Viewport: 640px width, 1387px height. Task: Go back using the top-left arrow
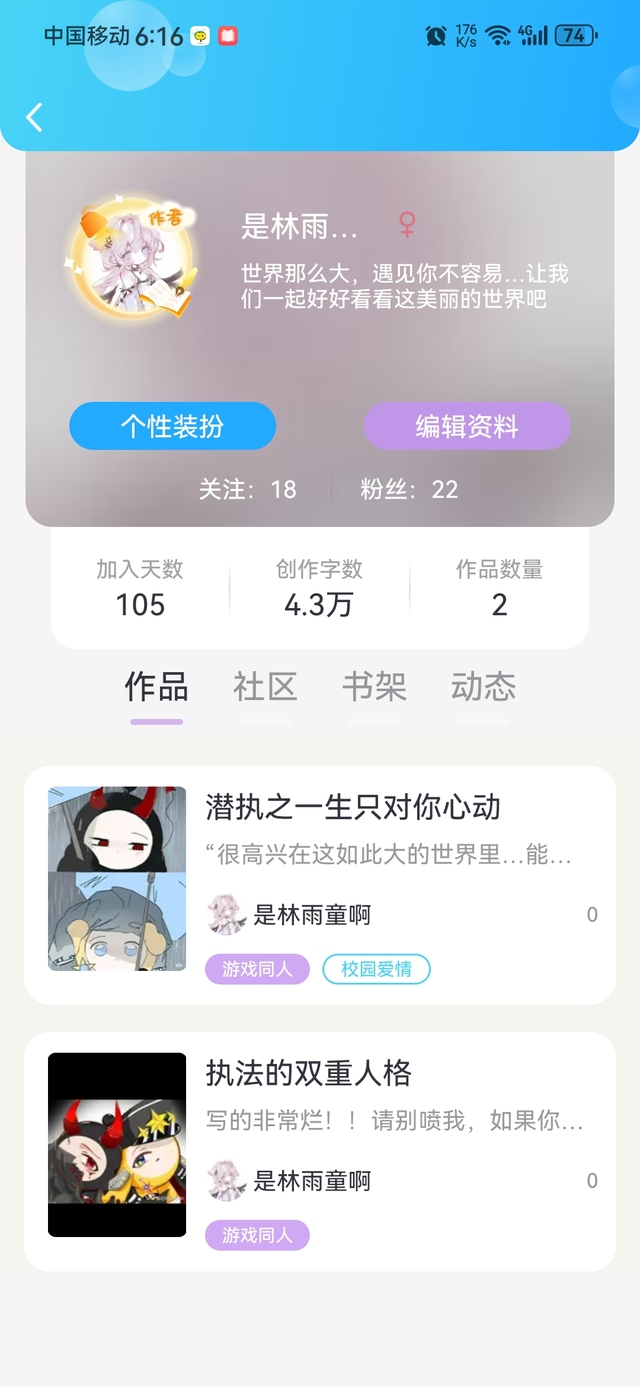tap(34, 118)
